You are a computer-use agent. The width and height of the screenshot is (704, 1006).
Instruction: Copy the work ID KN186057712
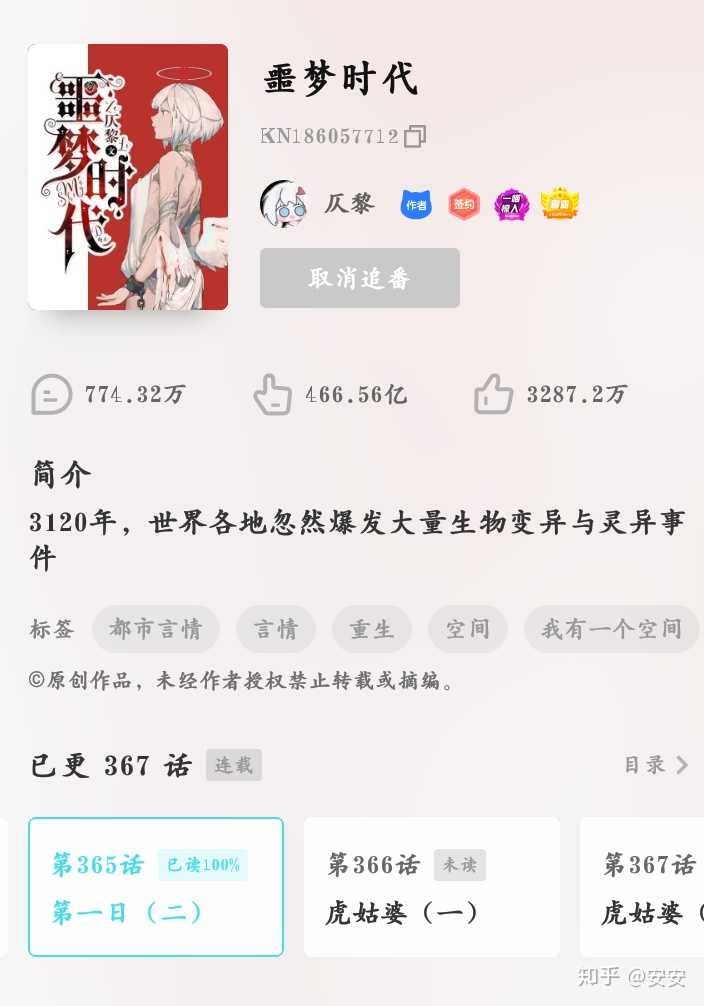[415, 136]
